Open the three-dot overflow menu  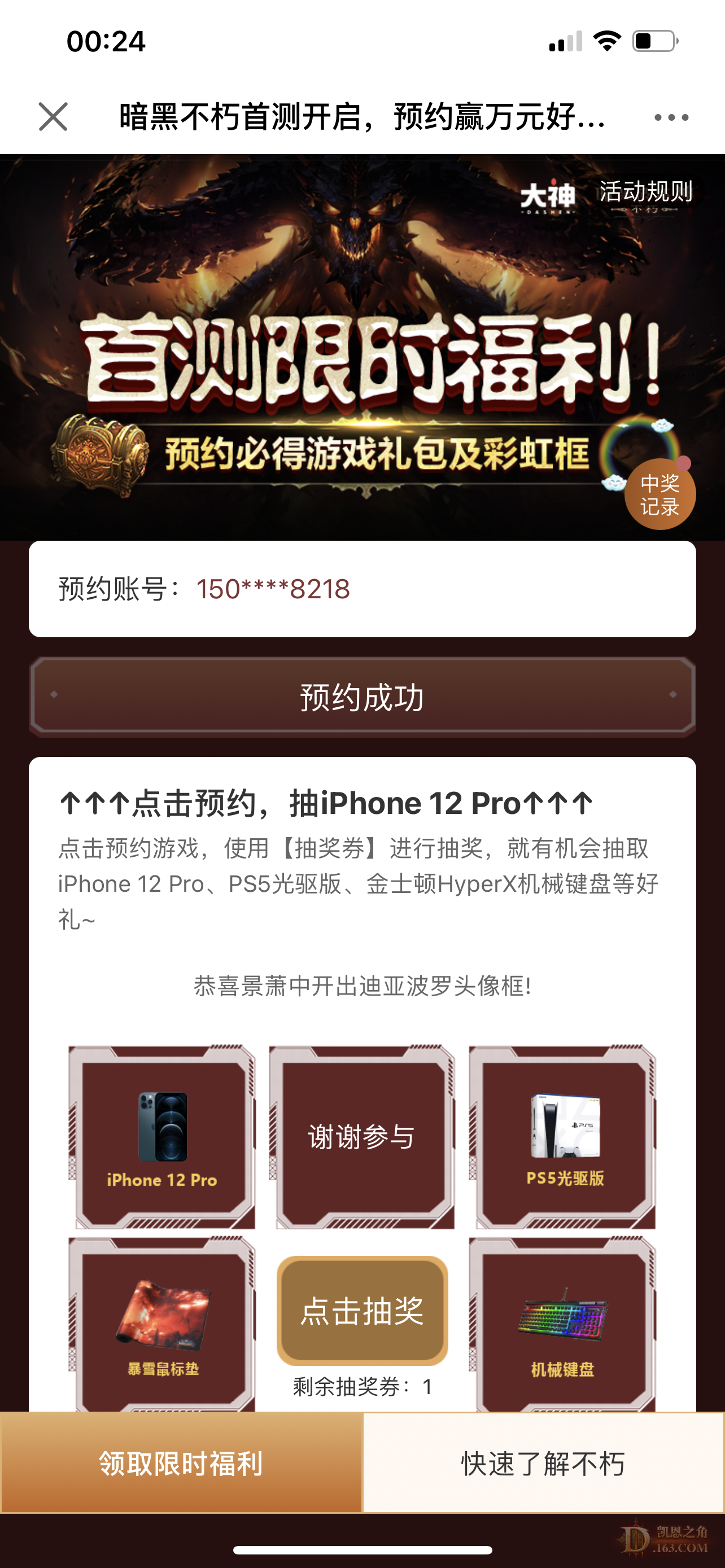[x=671, y=117]
